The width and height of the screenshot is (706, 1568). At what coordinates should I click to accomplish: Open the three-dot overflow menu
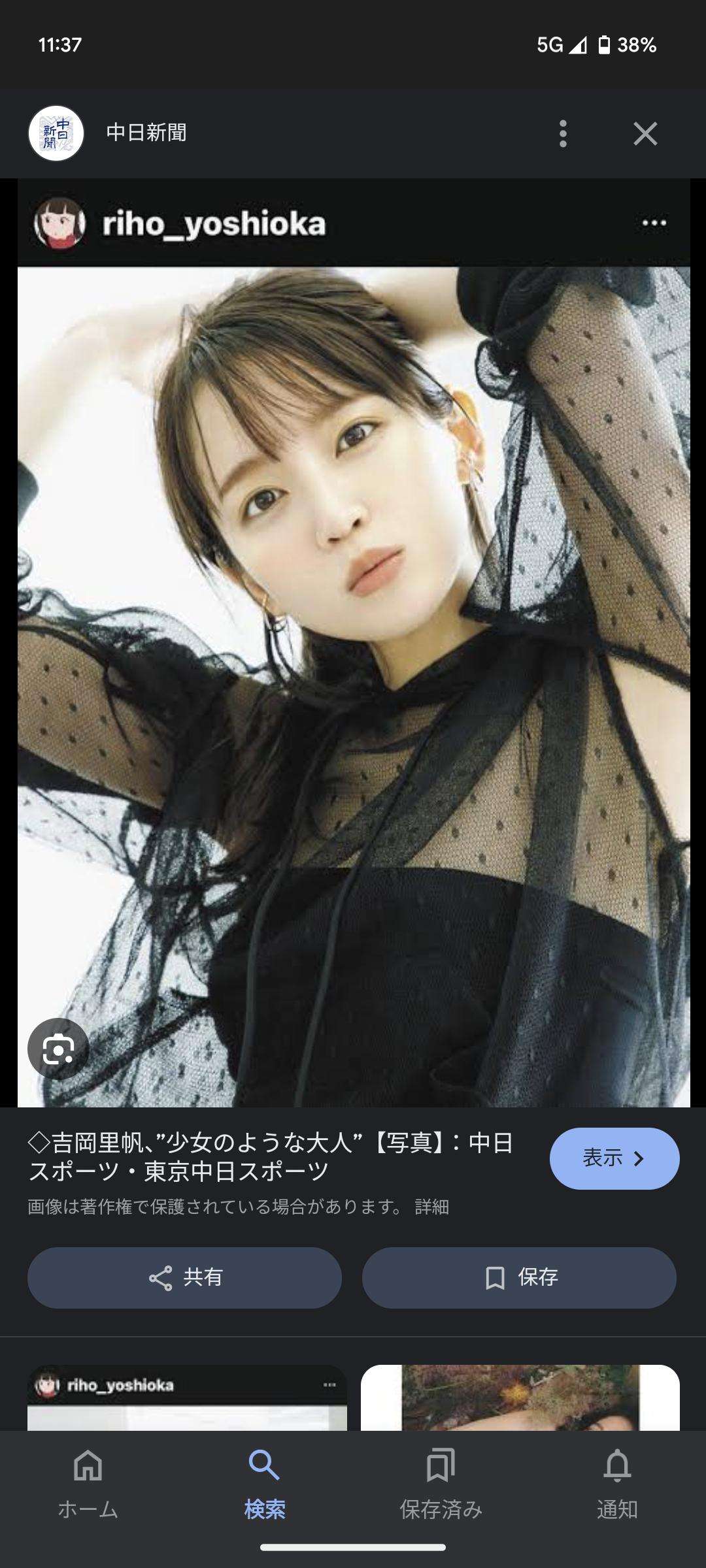tap(563, 134)
